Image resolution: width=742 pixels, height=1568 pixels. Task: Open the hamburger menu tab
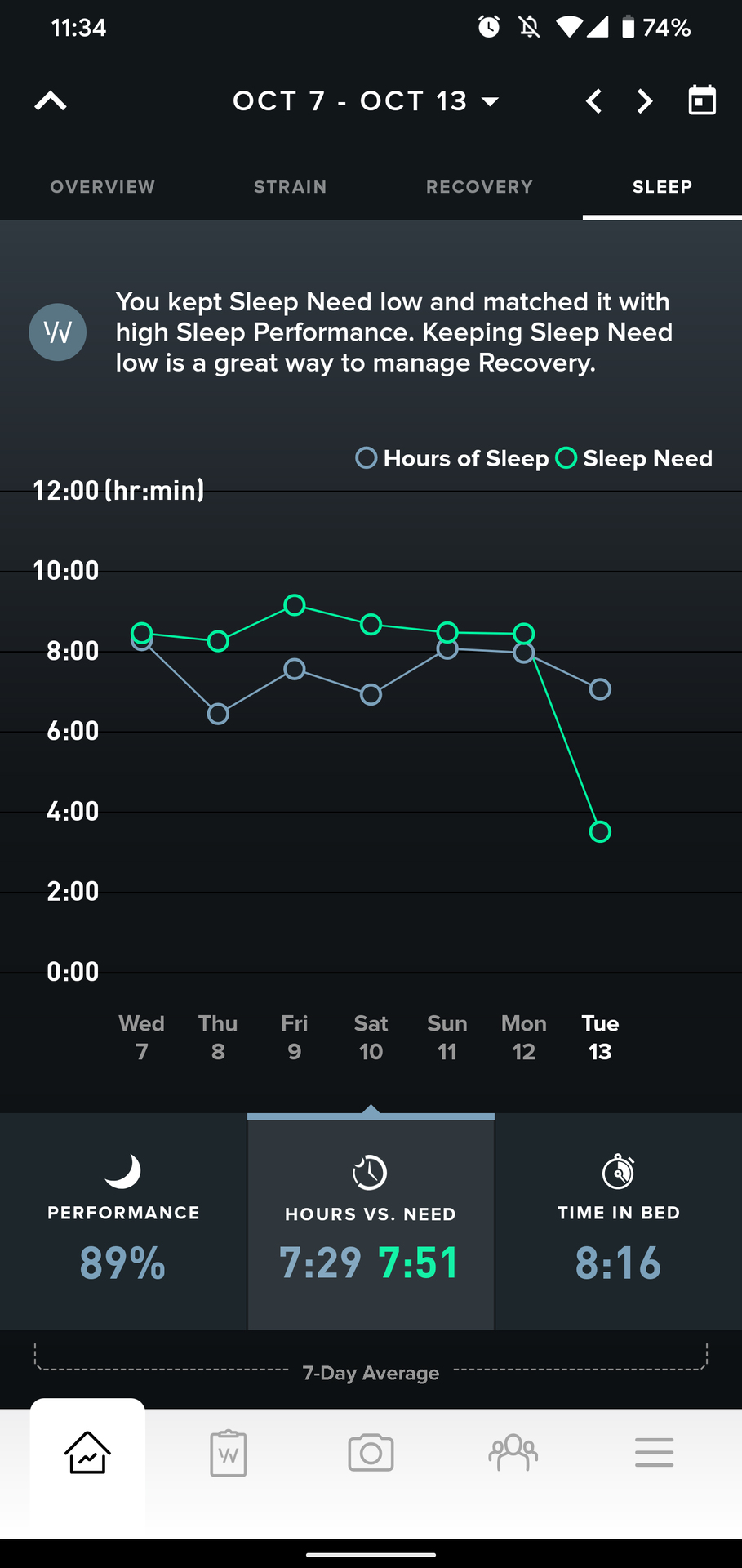(x=655, y=1453)
